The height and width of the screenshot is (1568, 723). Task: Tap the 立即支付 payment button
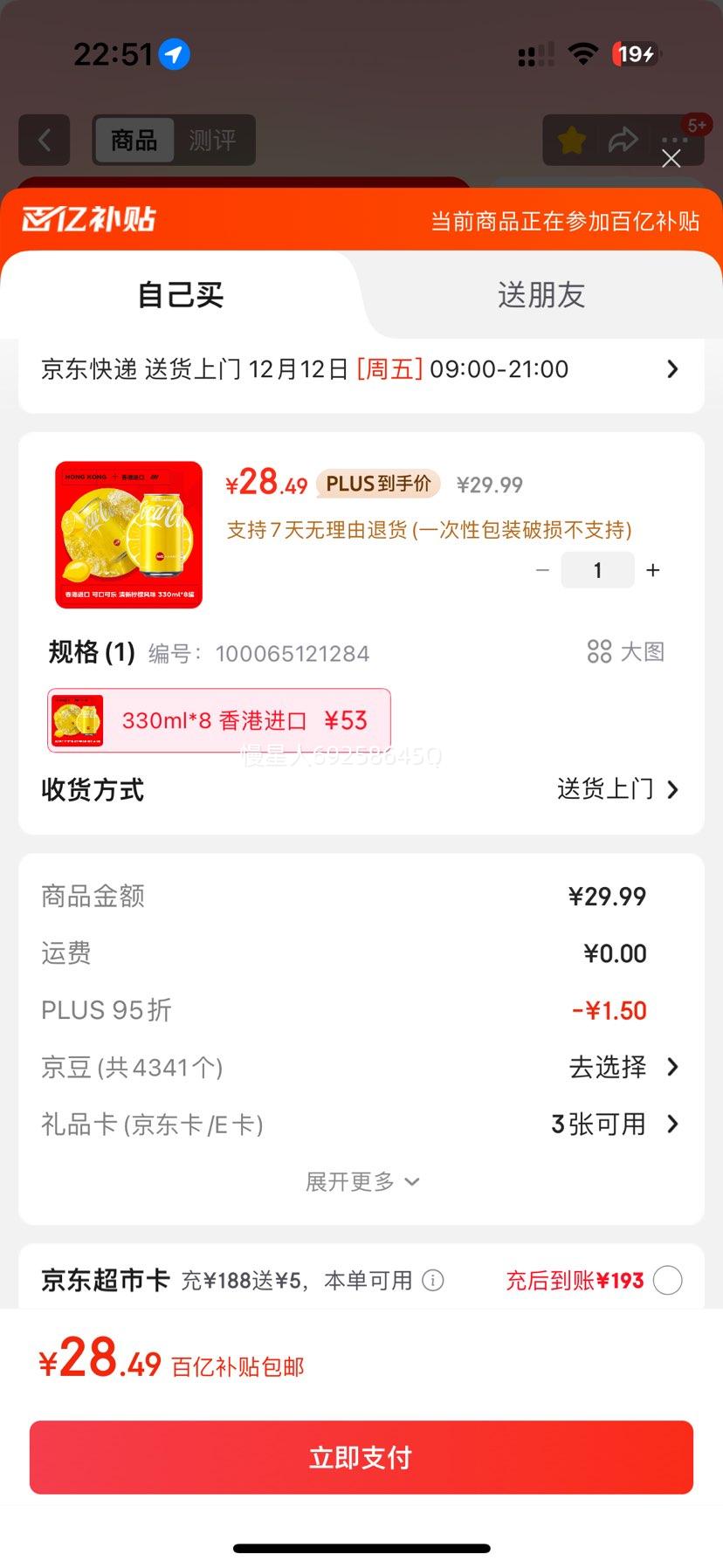[361, 1456]
